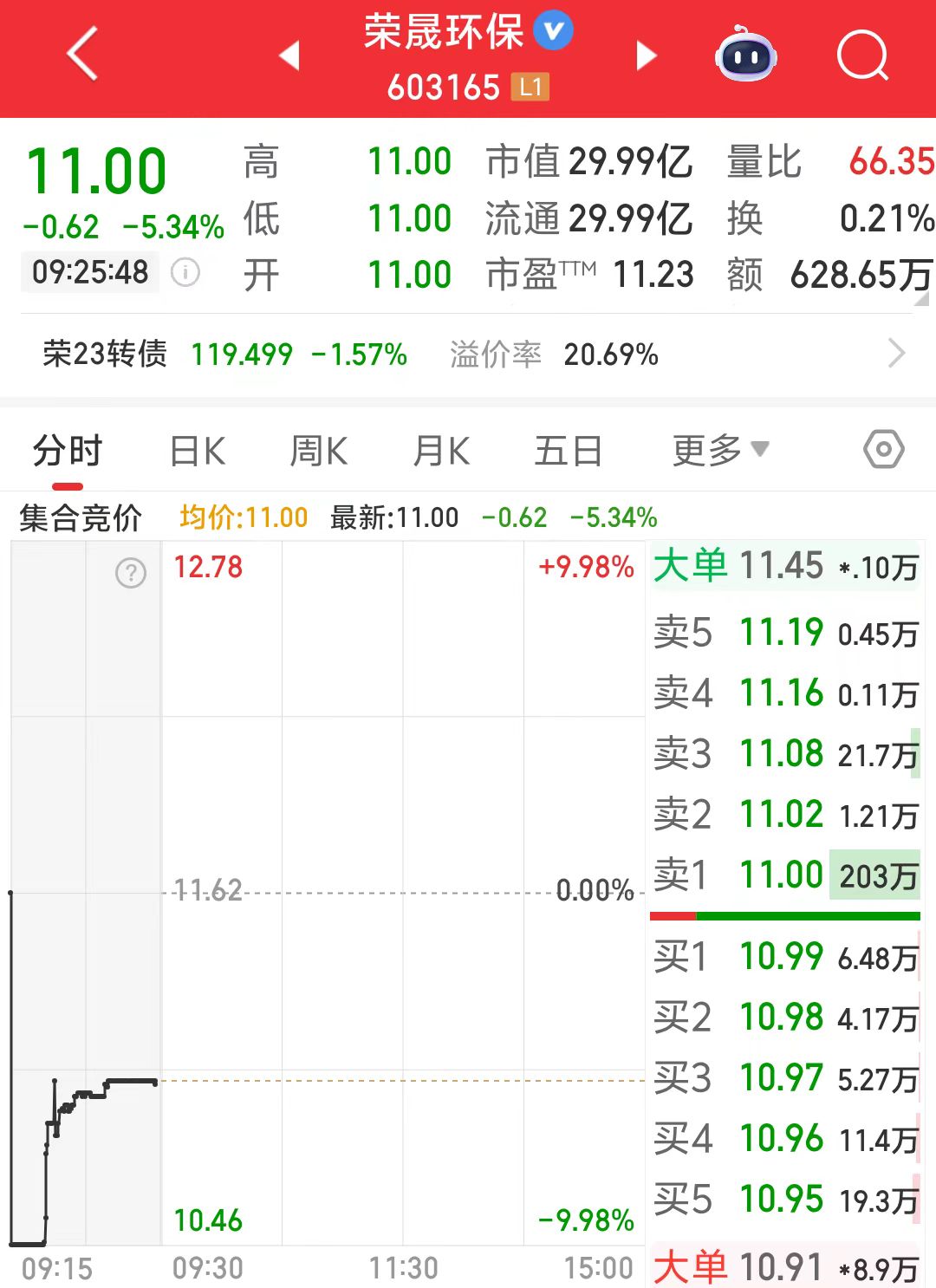Switch to the next stock
The image size is (936, 1288).
pyautogui.click(x=646, y=55)
